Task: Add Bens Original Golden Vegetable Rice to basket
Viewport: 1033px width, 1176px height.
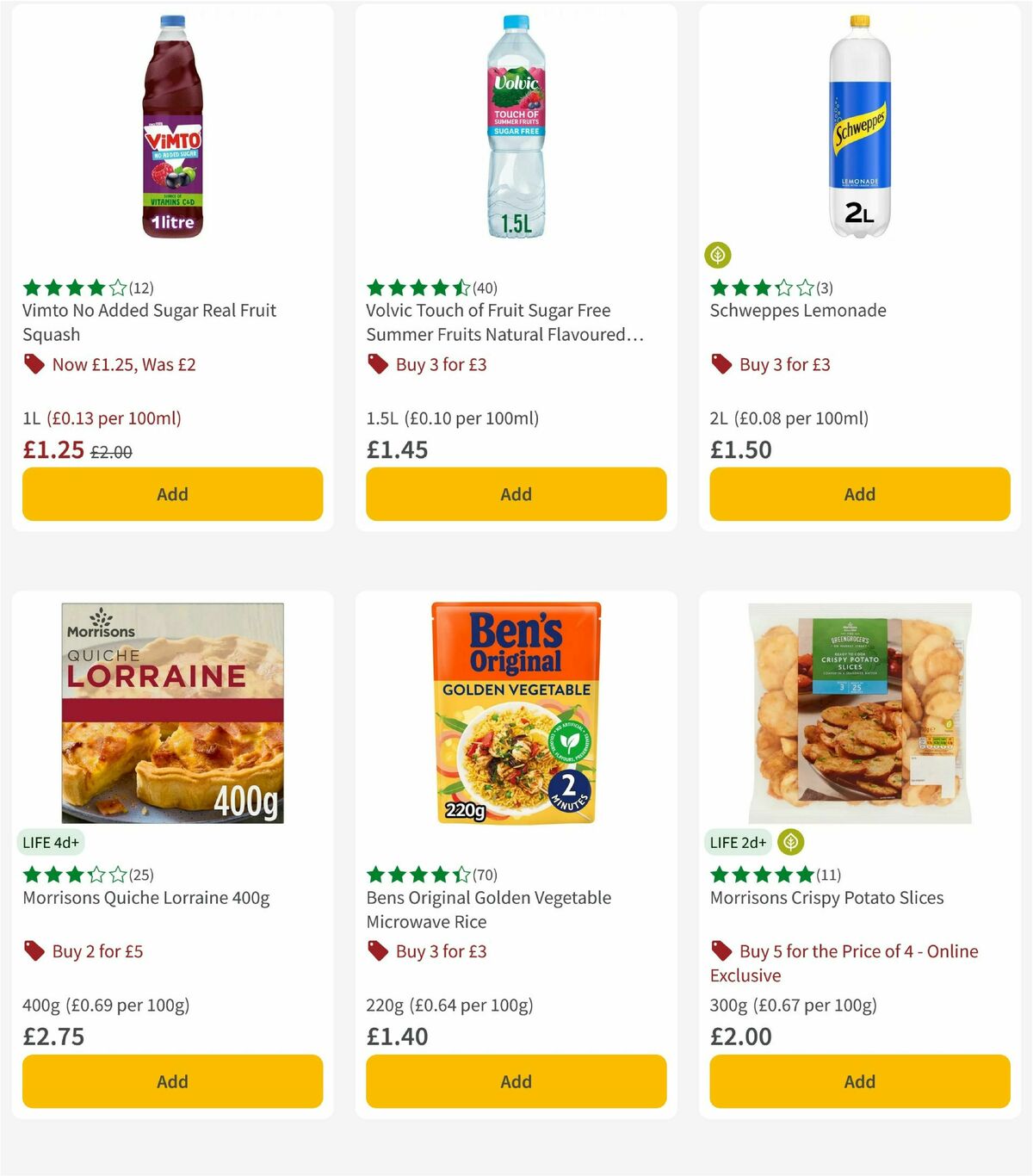Action: [515, 1081]
